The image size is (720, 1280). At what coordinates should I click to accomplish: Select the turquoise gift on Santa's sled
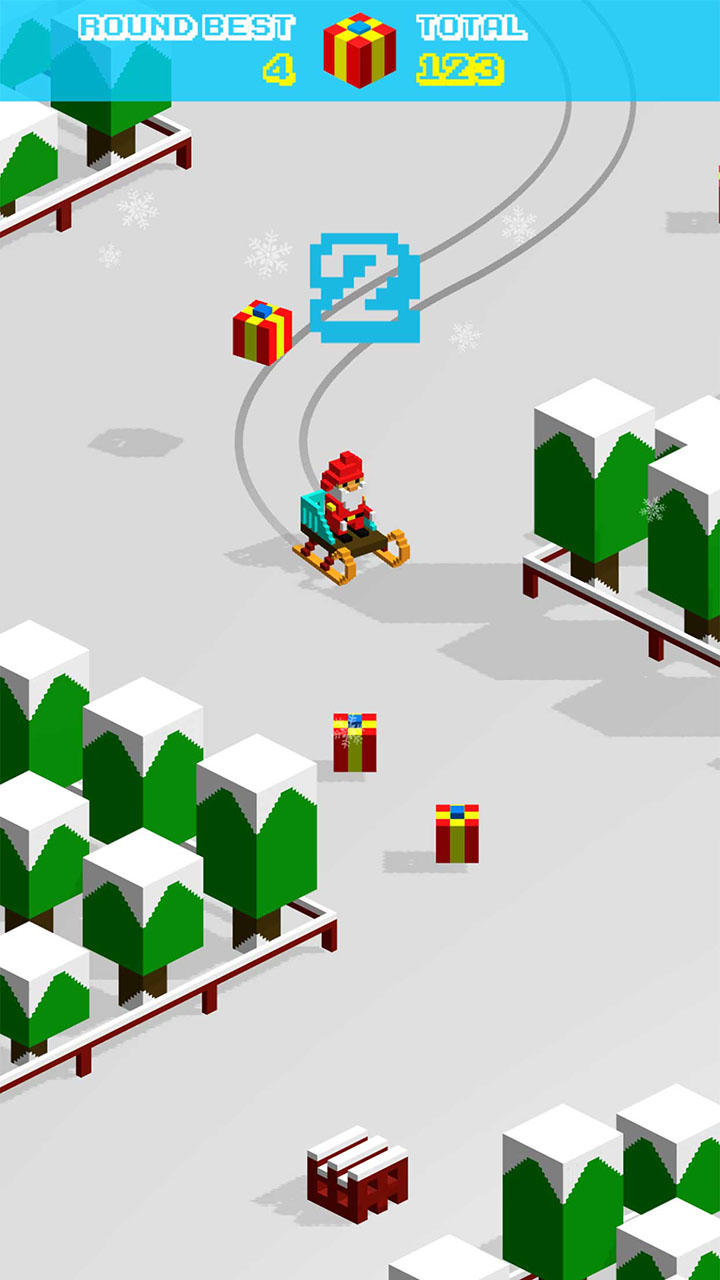(x=315, y=510)
